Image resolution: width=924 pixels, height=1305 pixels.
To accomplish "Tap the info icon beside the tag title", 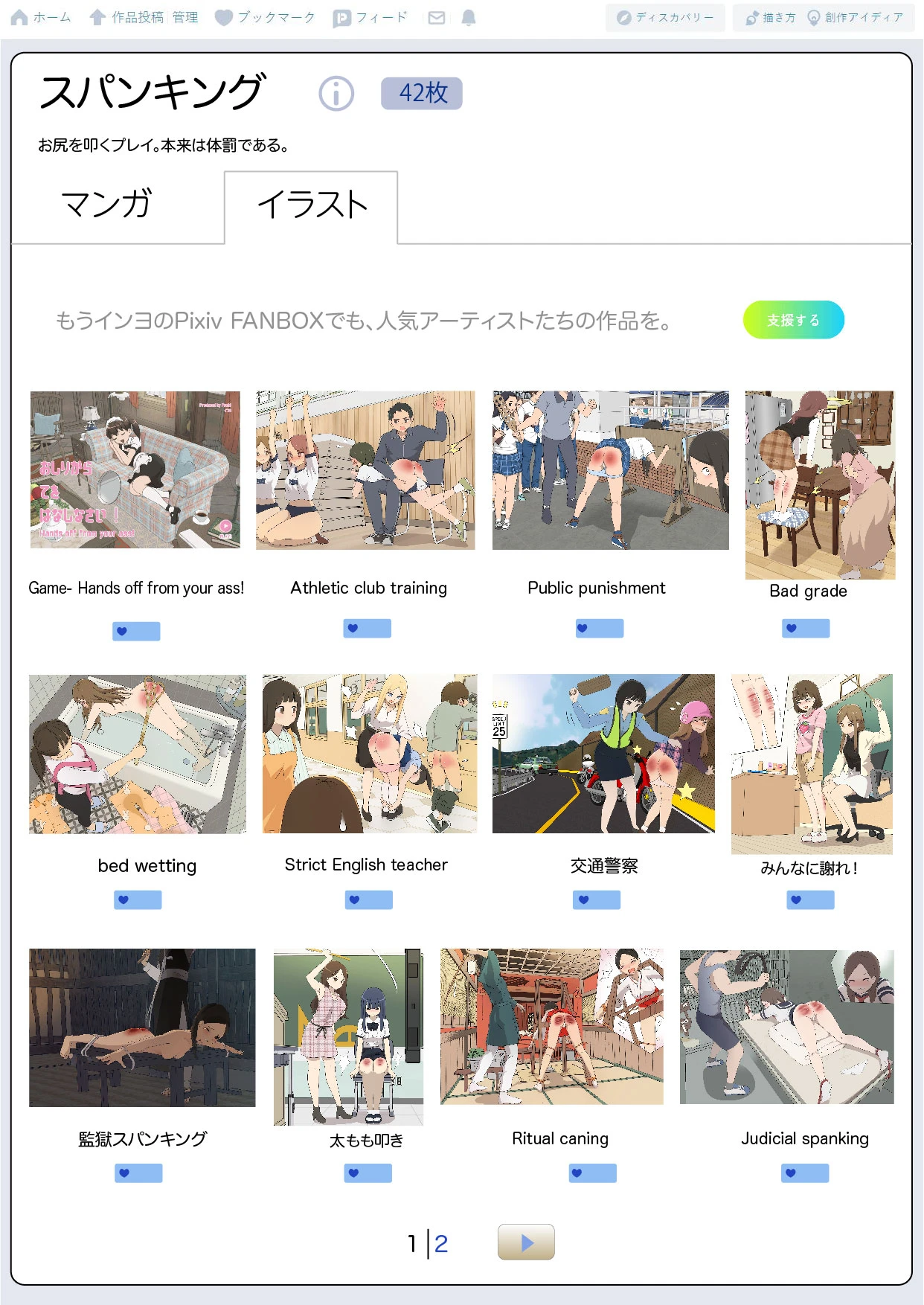I will tap(336, 94).
